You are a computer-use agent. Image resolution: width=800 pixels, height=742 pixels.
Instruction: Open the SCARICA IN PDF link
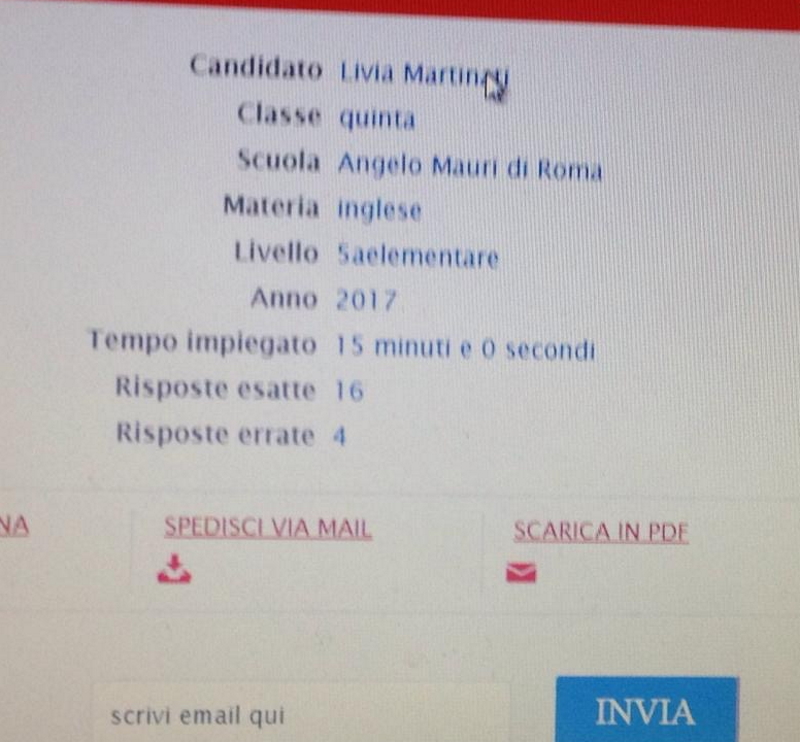pos(600,532)
